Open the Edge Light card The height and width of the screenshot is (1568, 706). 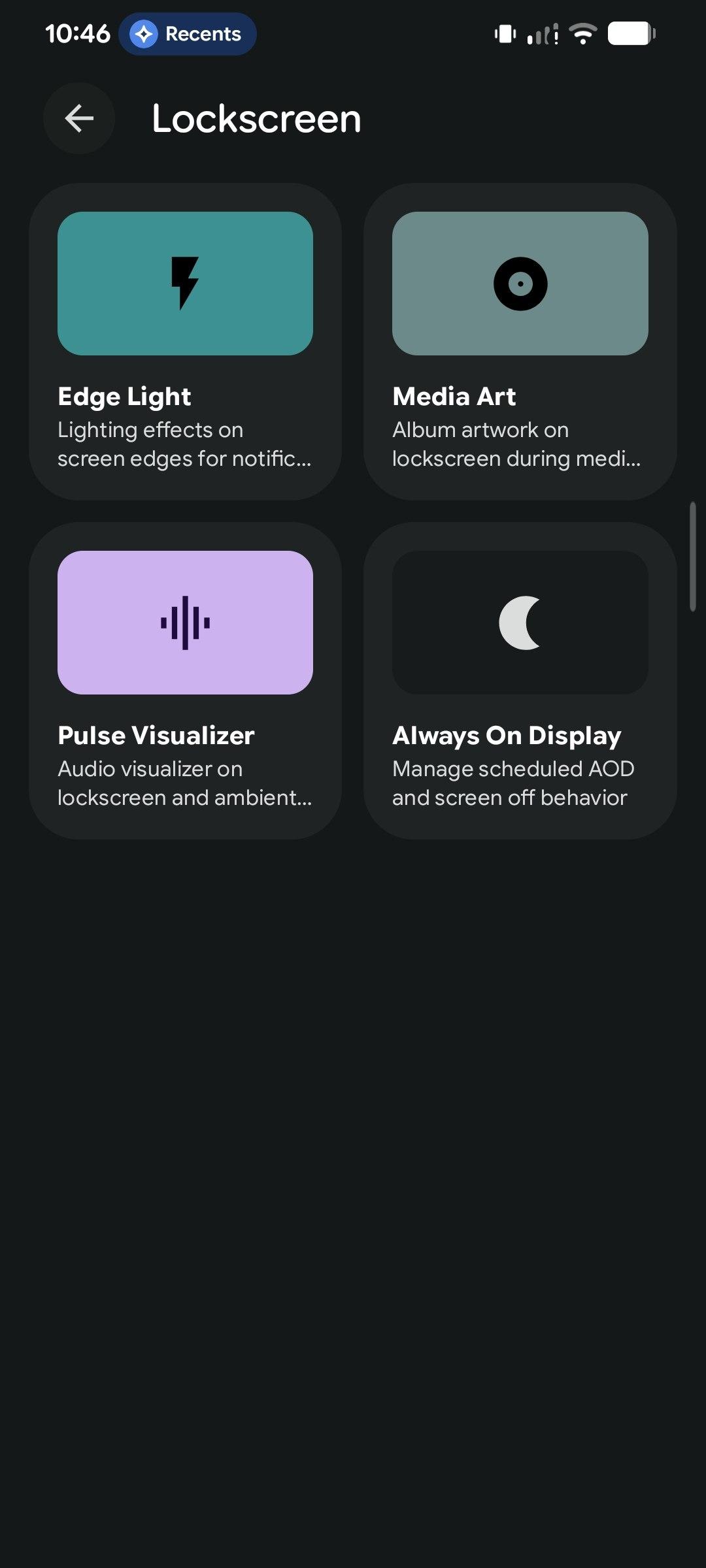185,342
